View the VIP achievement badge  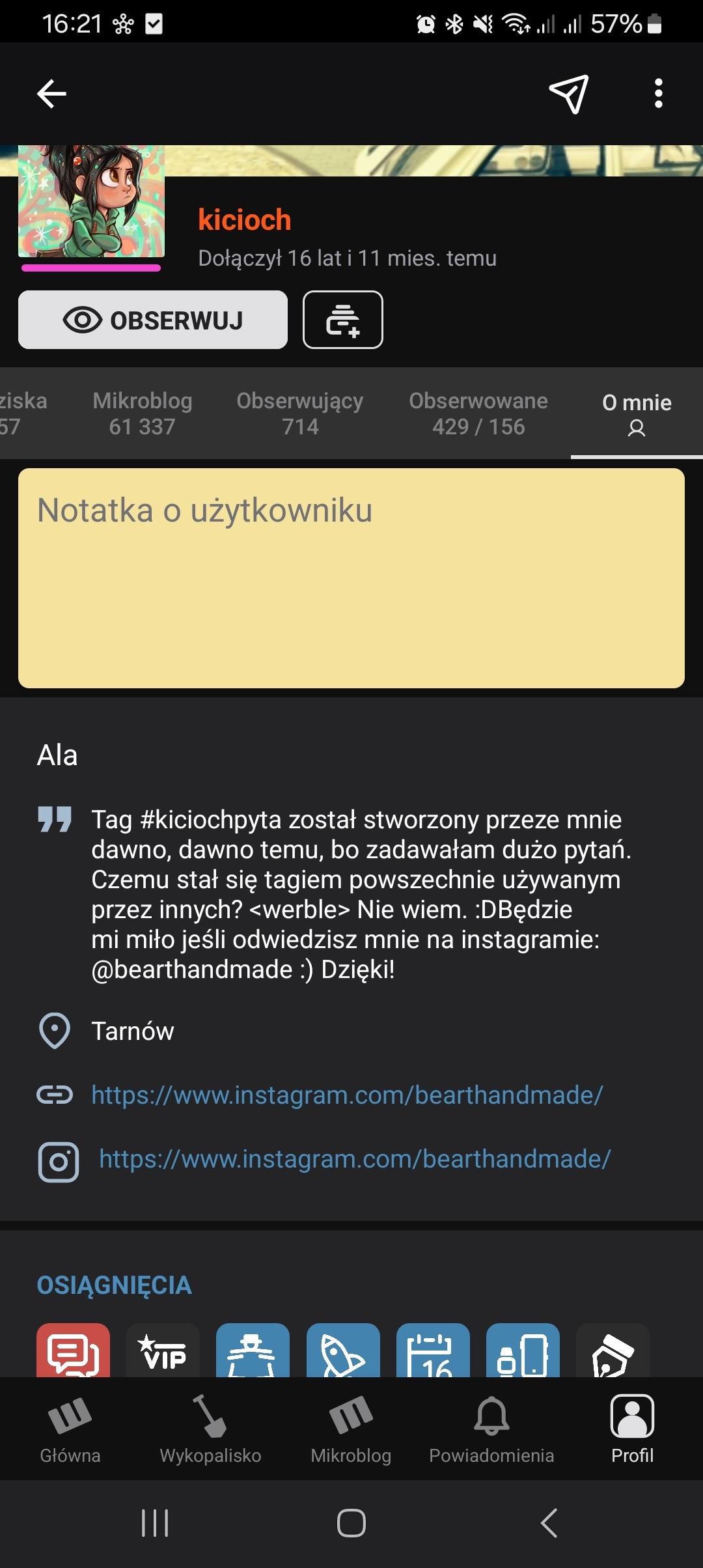point(163,1351)
